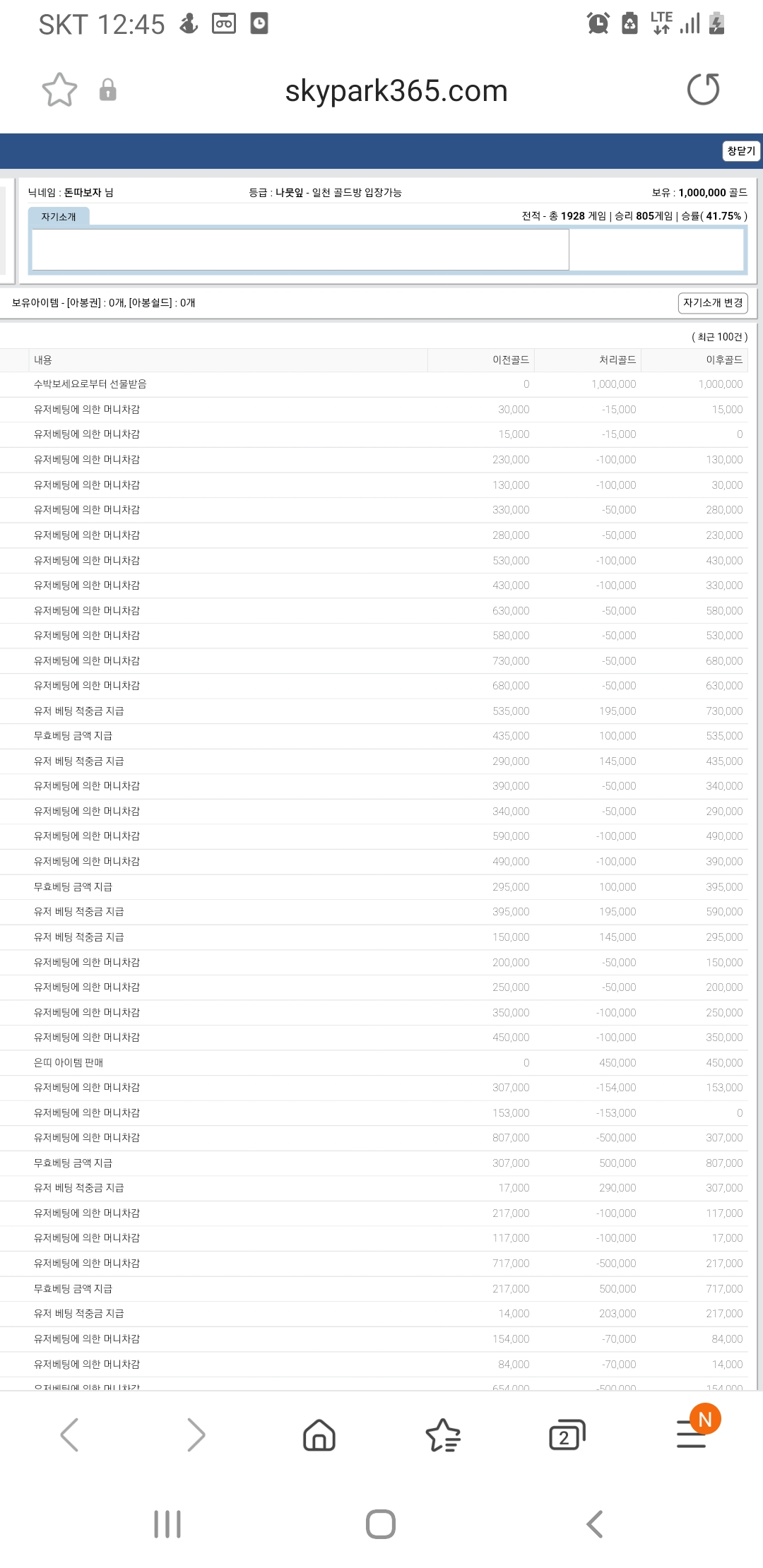Close the window with 창닫기 button

[741, 151]
